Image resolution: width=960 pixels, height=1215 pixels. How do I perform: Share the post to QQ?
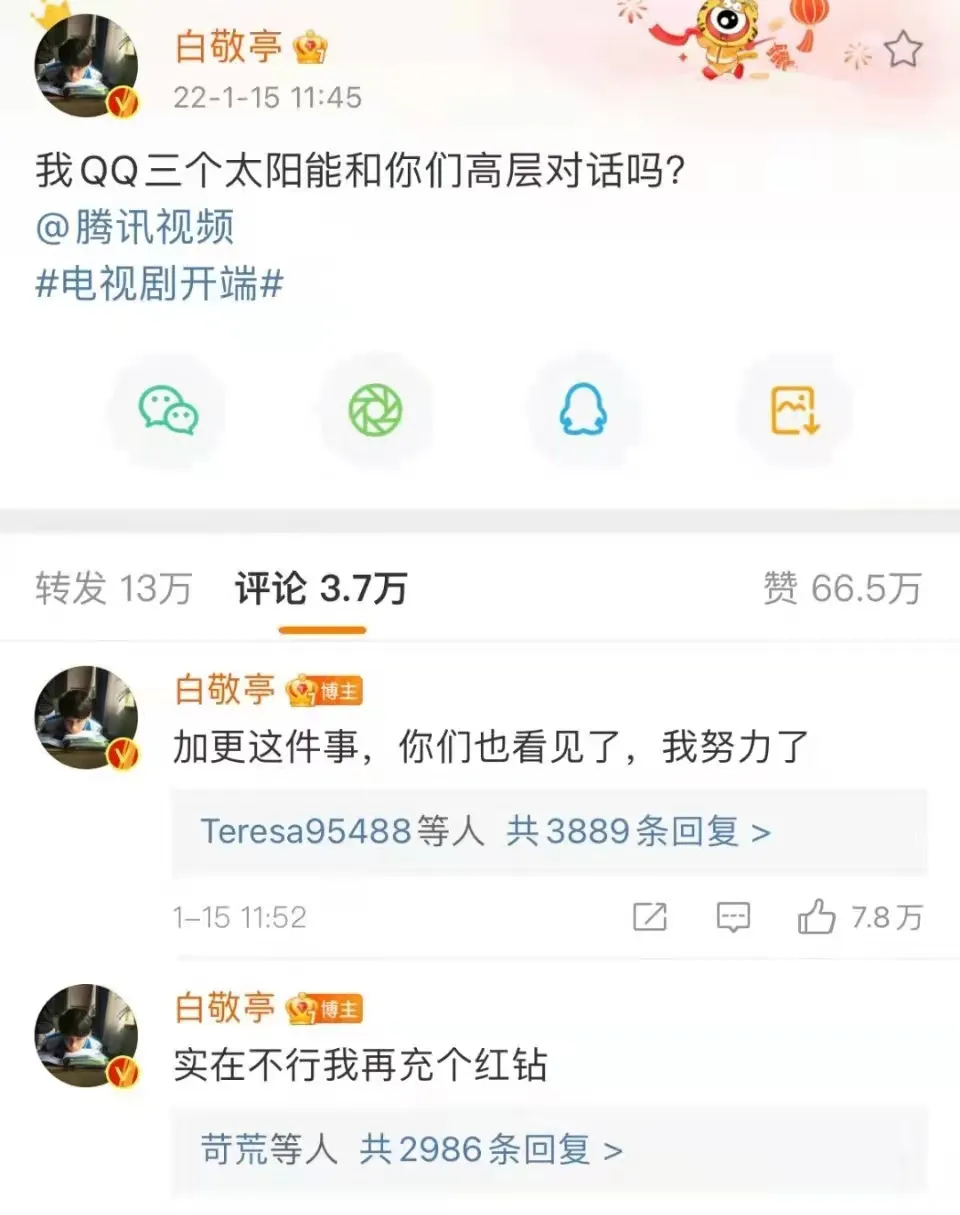[x=583, y=410]
